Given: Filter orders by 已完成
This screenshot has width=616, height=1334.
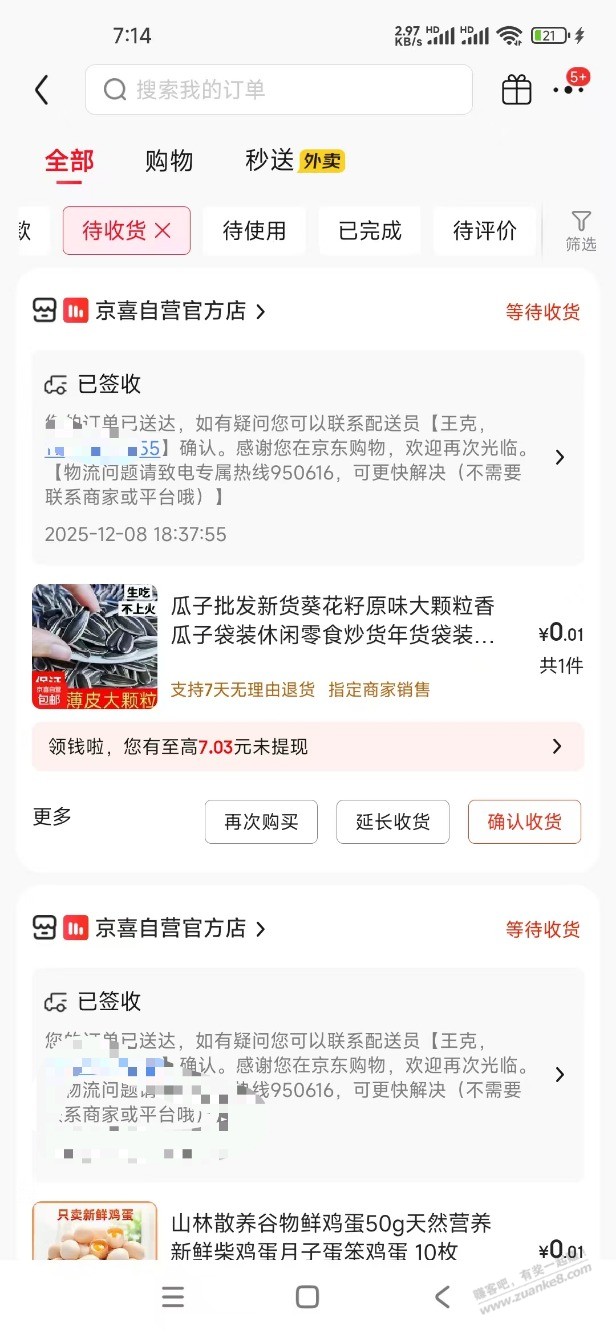Looking at the screenshot, I should pyautogui.click(x=370, y=231).
